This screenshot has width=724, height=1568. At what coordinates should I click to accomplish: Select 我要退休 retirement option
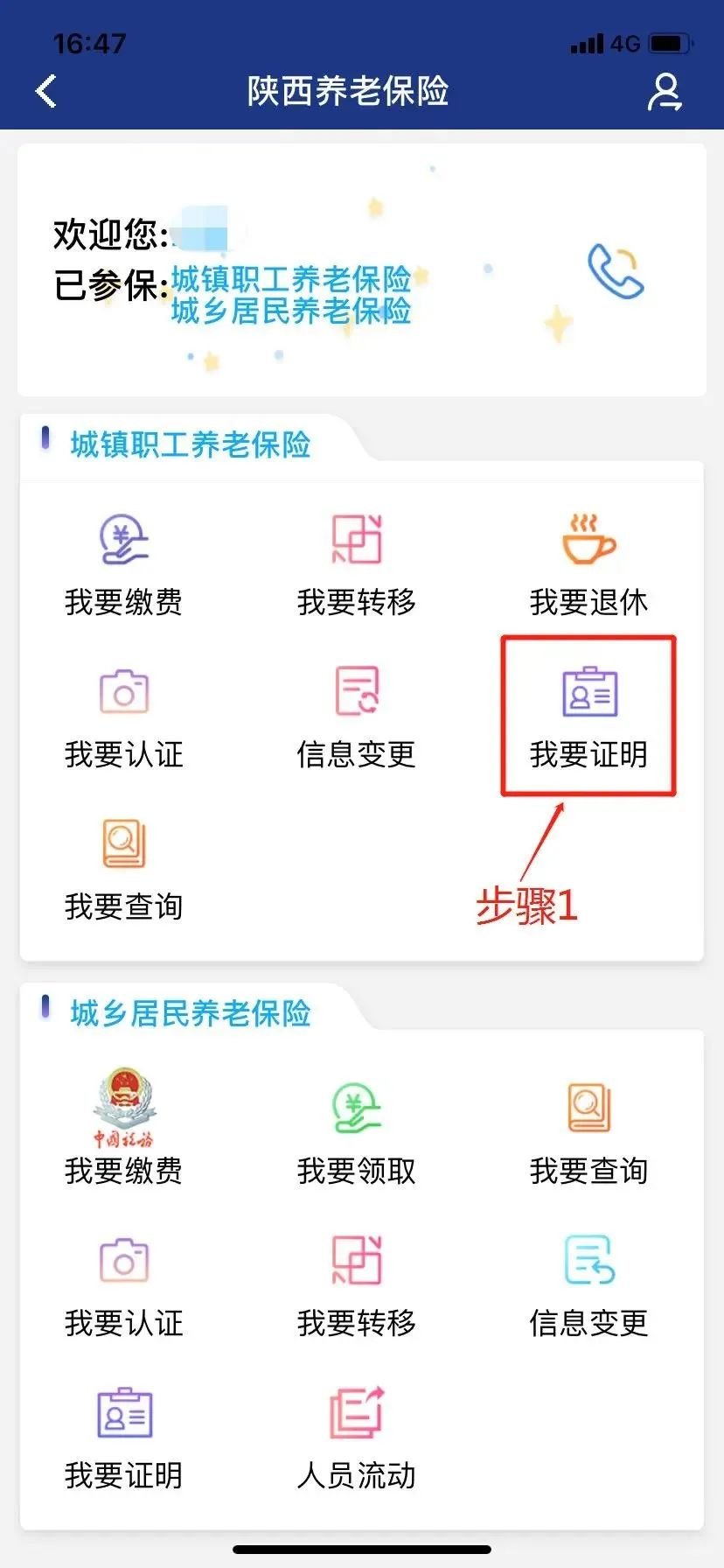coord(588,564)
